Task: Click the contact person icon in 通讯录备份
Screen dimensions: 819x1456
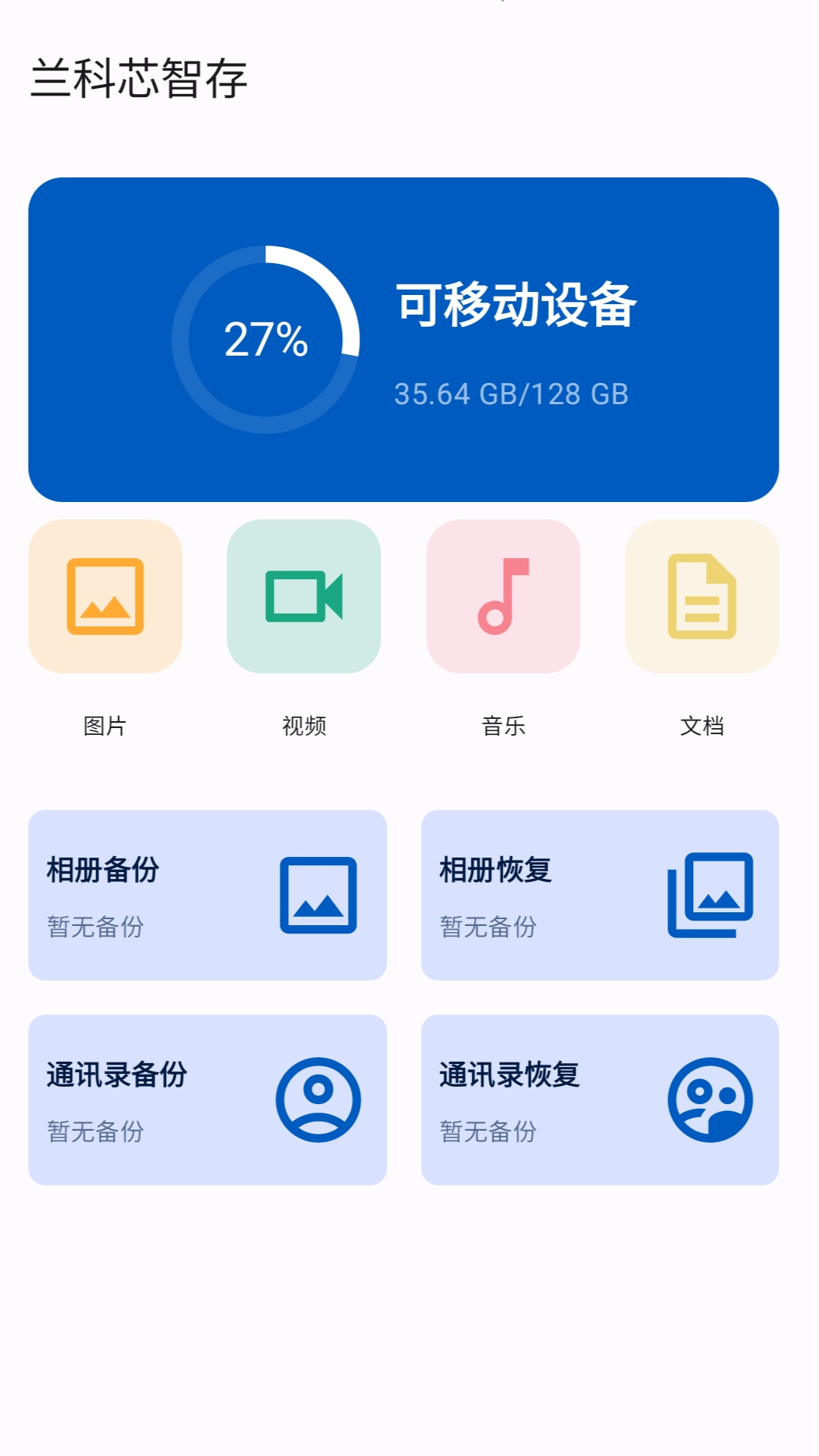Action: click(318, 1101)
